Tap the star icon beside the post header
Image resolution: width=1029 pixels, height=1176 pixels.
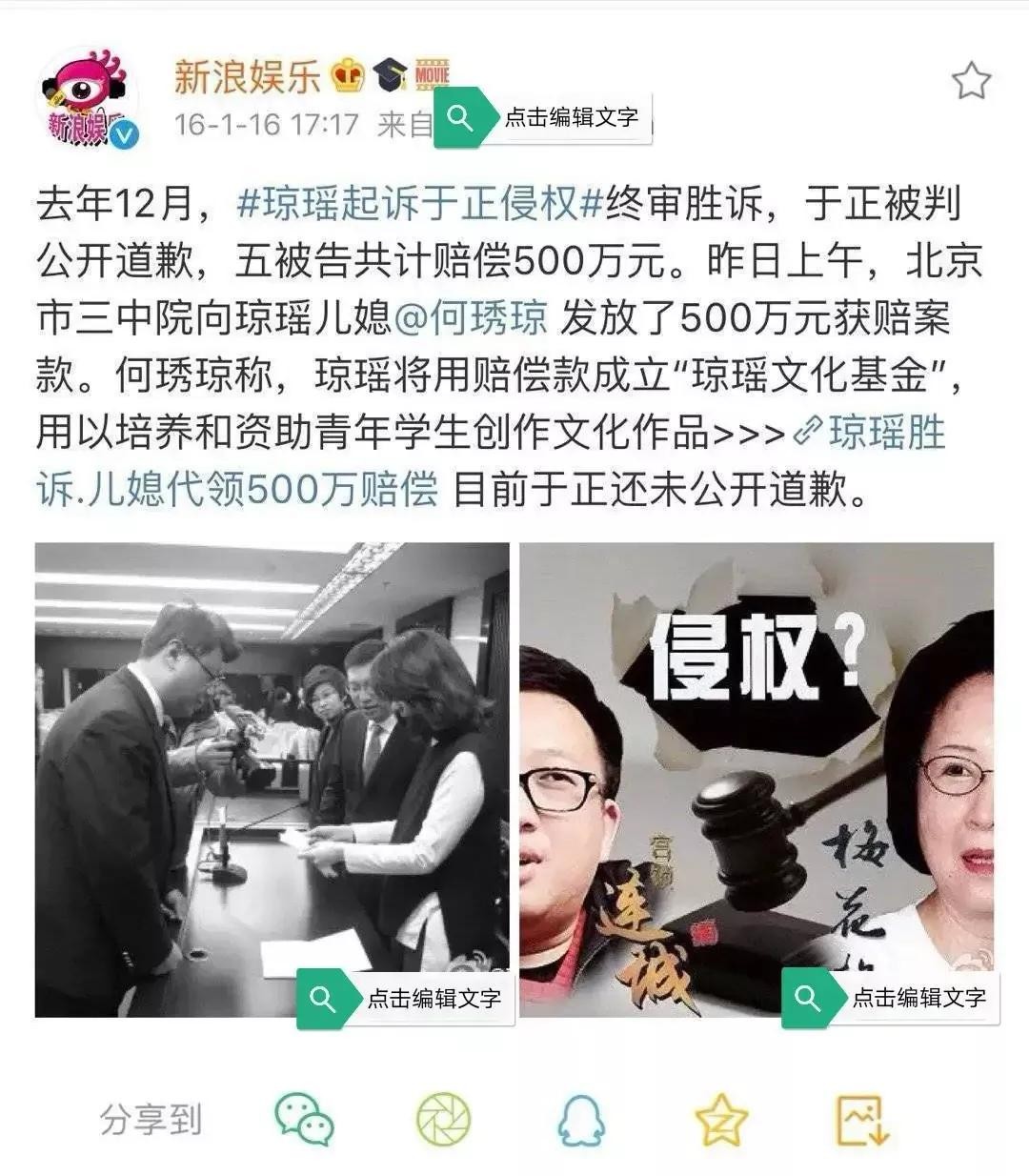[x=971, y=81]
